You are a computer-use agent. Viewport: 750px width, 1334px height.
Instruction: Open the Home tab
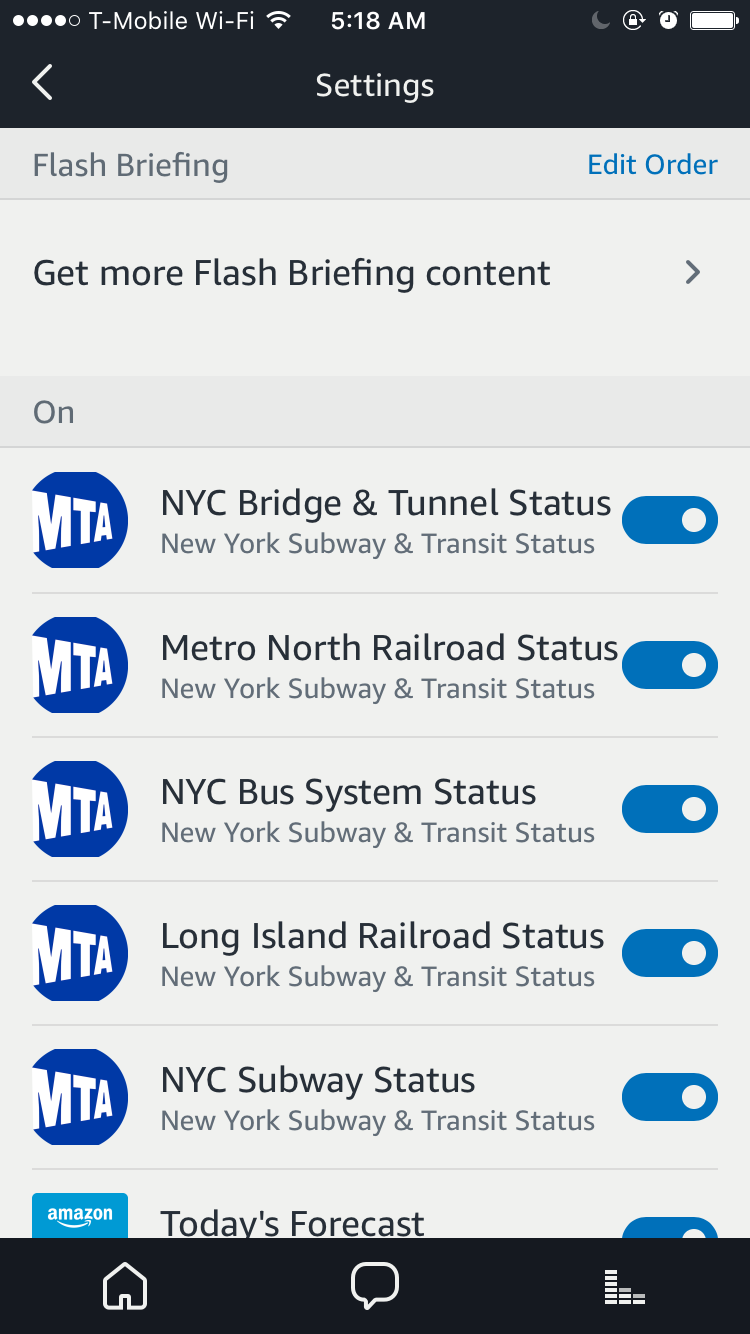point(125,1286)
